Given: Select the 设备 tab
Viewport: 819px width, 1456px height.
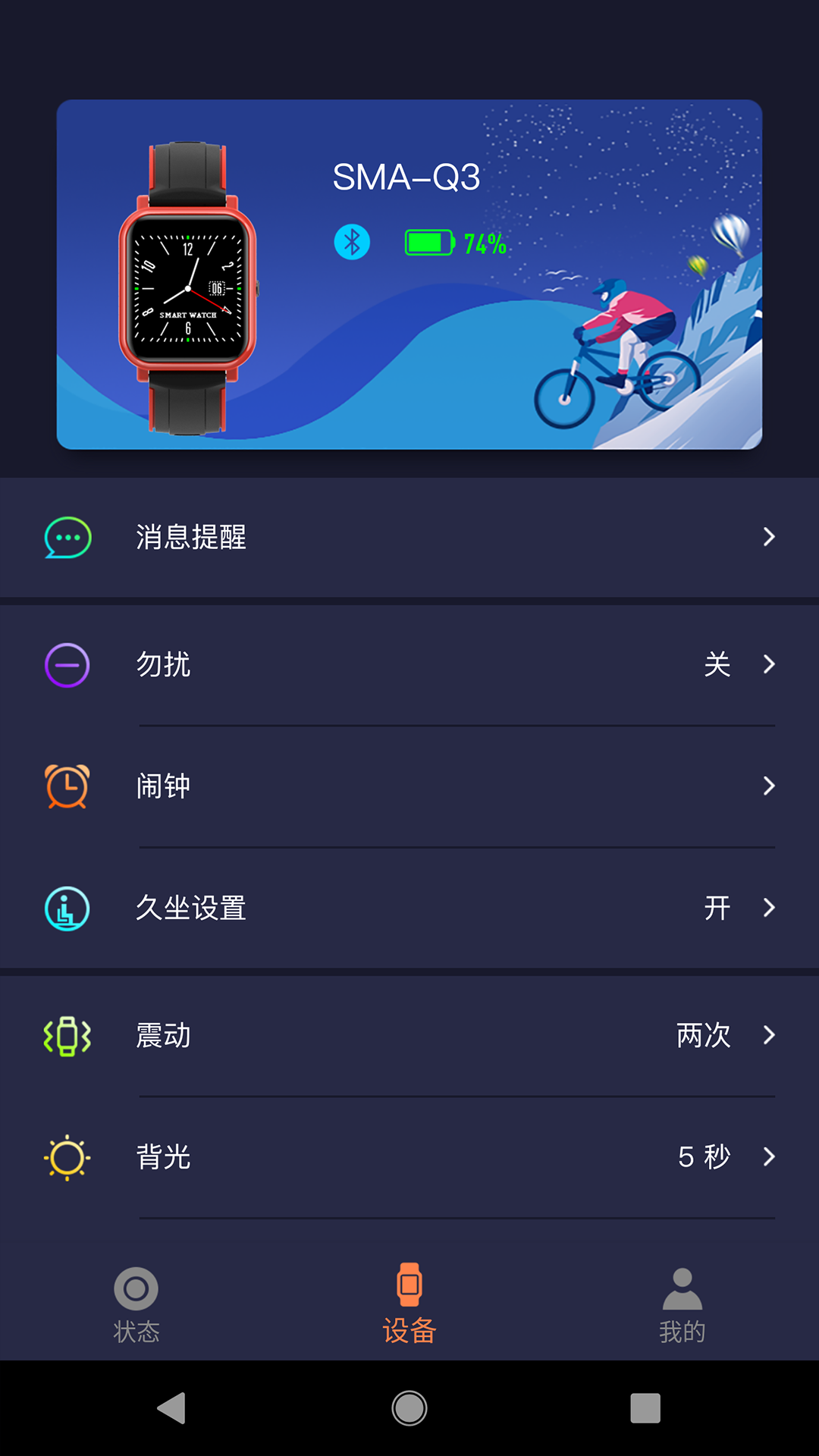Looking at the screenshot, I should (x=409, y=1304).
